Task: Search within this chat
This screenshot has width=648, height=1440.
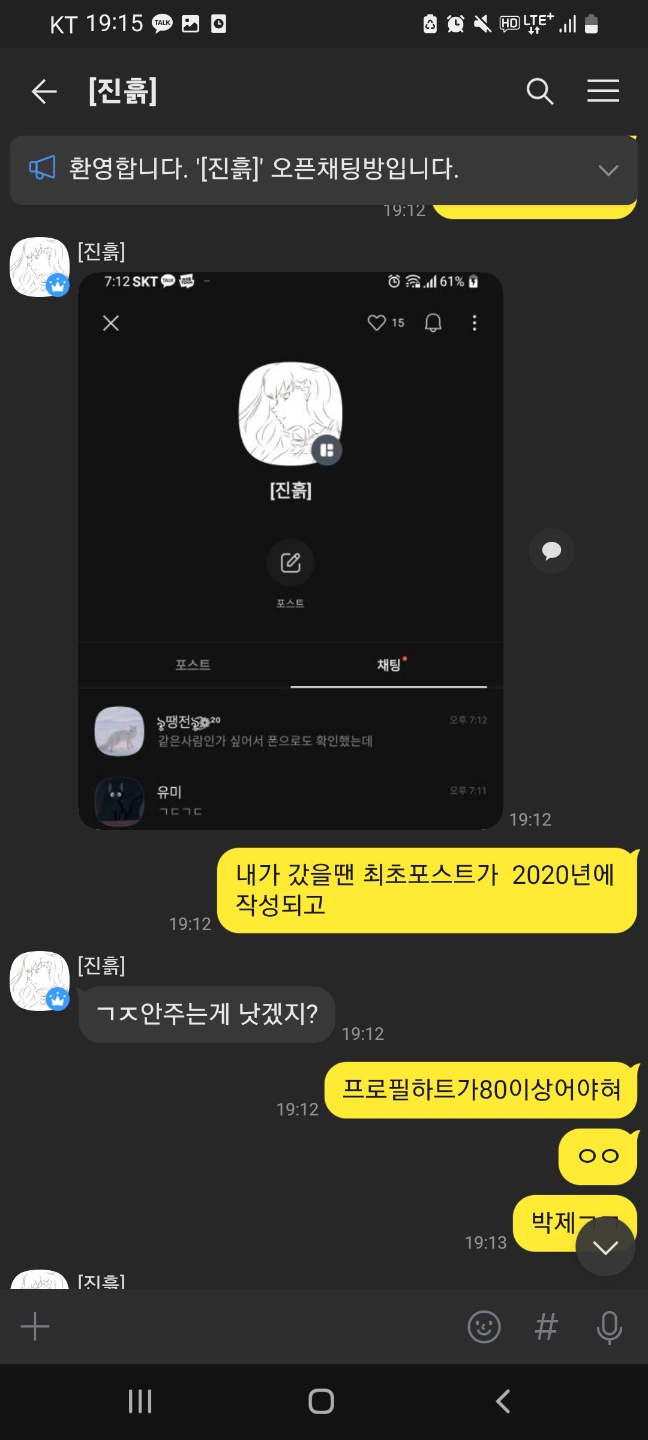Action: pos(540,92)
